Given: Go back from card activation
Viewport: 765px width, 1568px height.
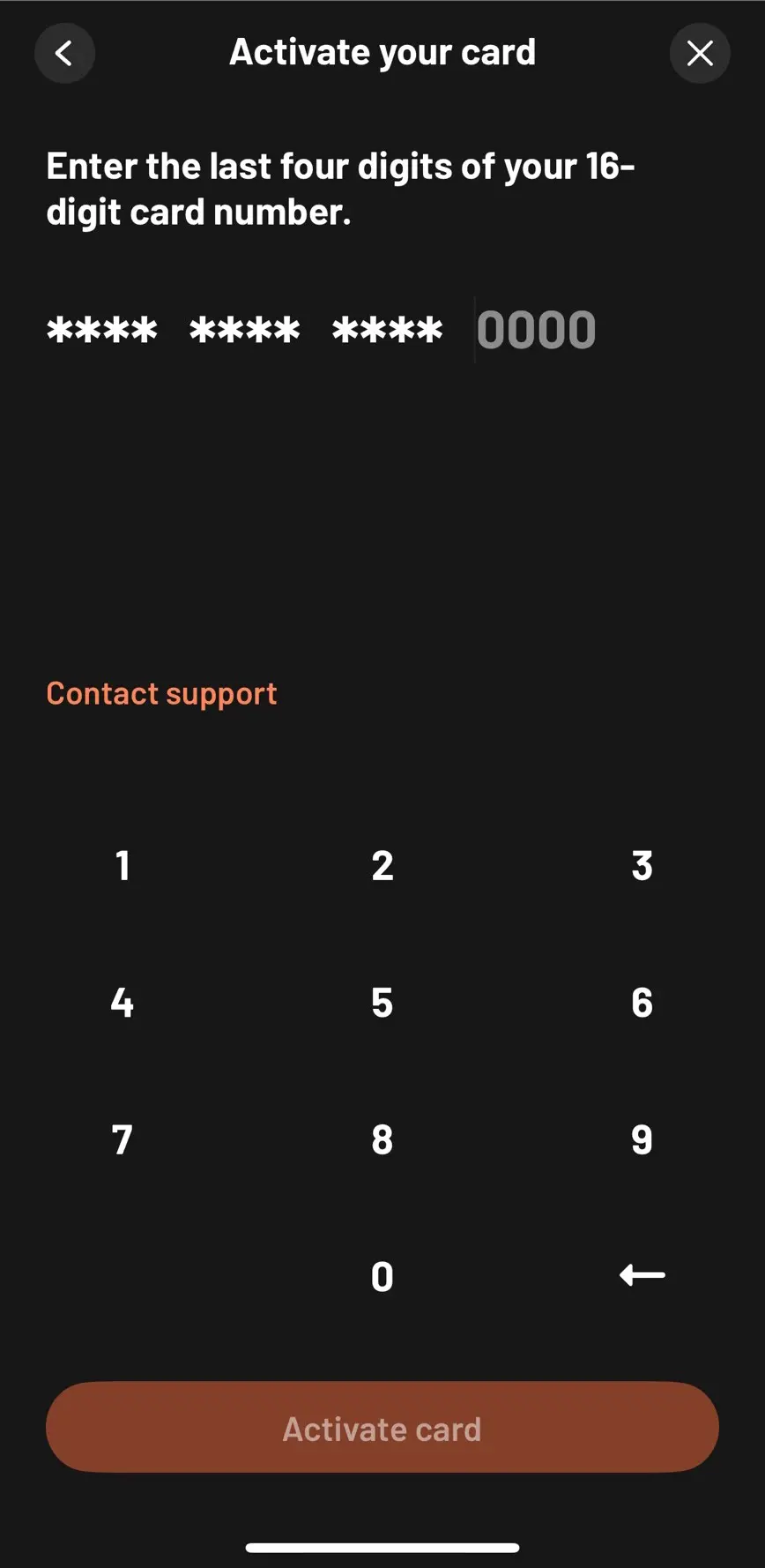Looking at the screenshot, I should (64, 54).
